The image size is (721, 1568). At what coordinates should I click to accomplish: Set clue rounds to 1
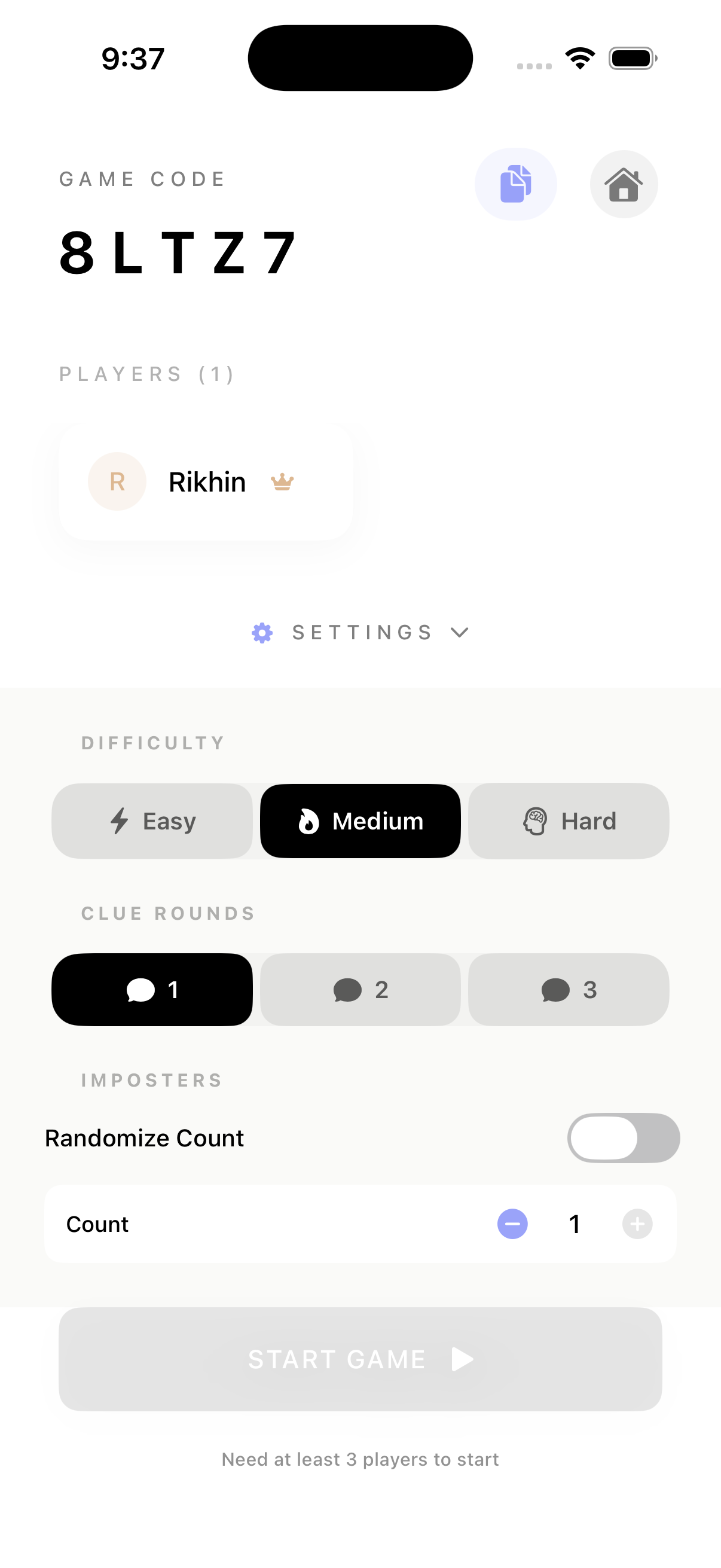(152, 989)
